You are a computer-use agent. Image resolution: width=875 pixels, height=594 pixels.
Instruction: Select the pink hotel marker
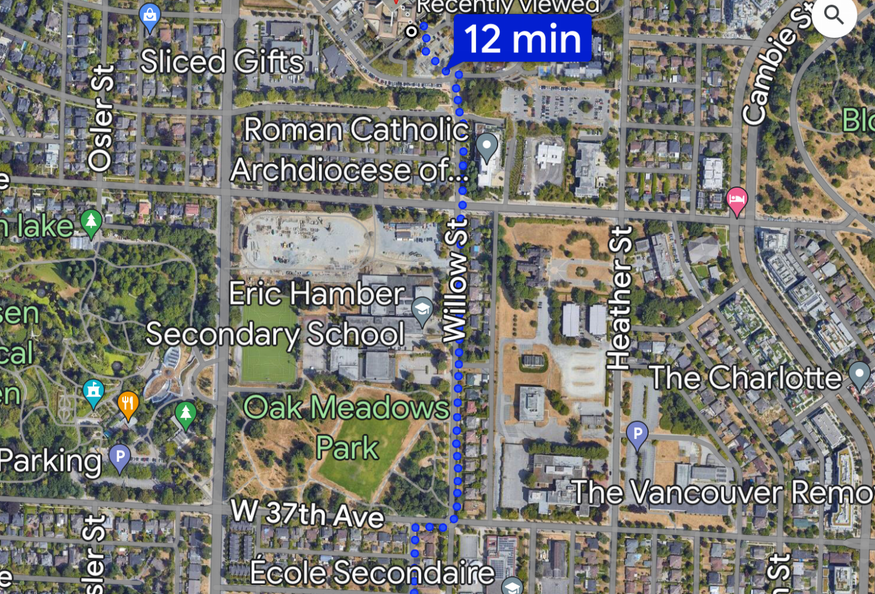[737, 200]
